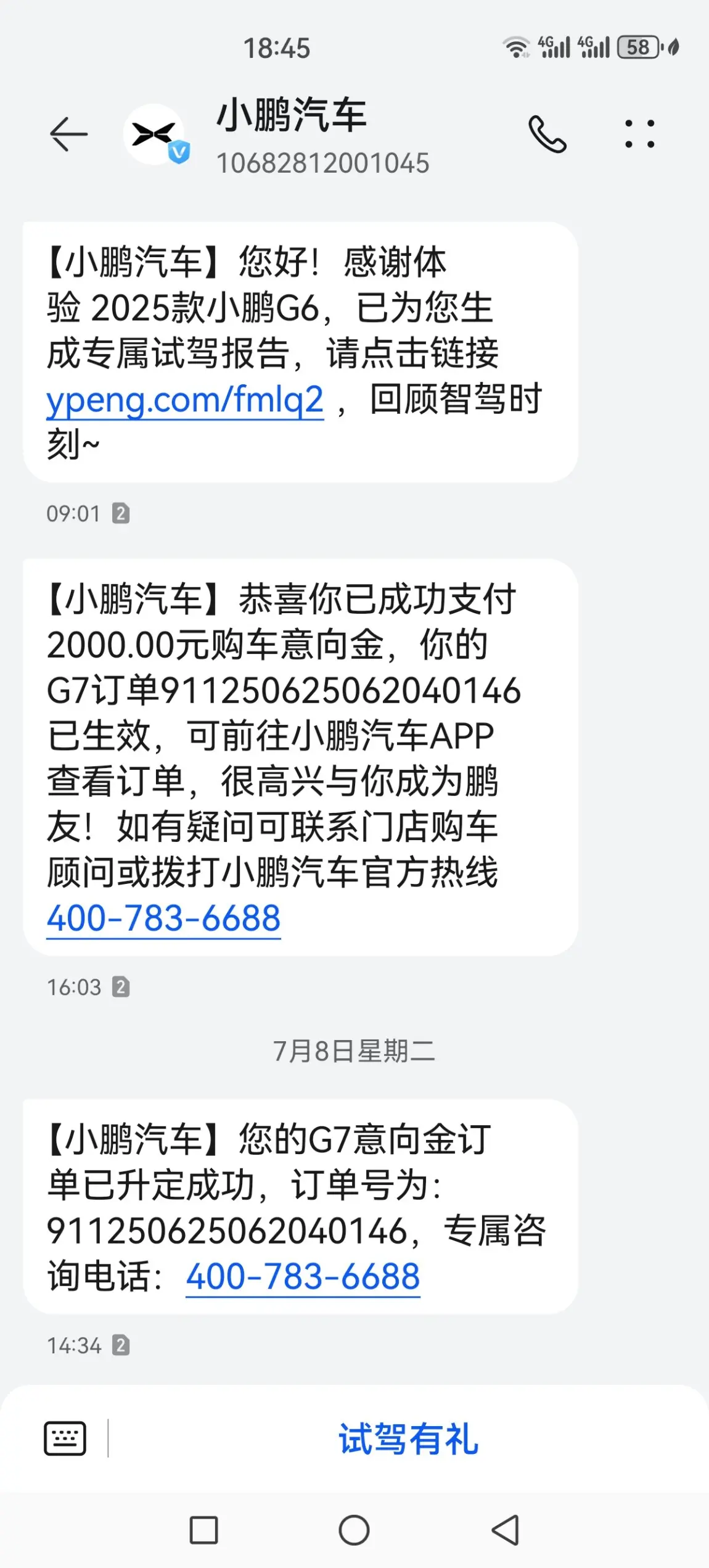Dial 400-783-6688 in the 16:03 message
709x1568 pixels.
coord(163,918)
